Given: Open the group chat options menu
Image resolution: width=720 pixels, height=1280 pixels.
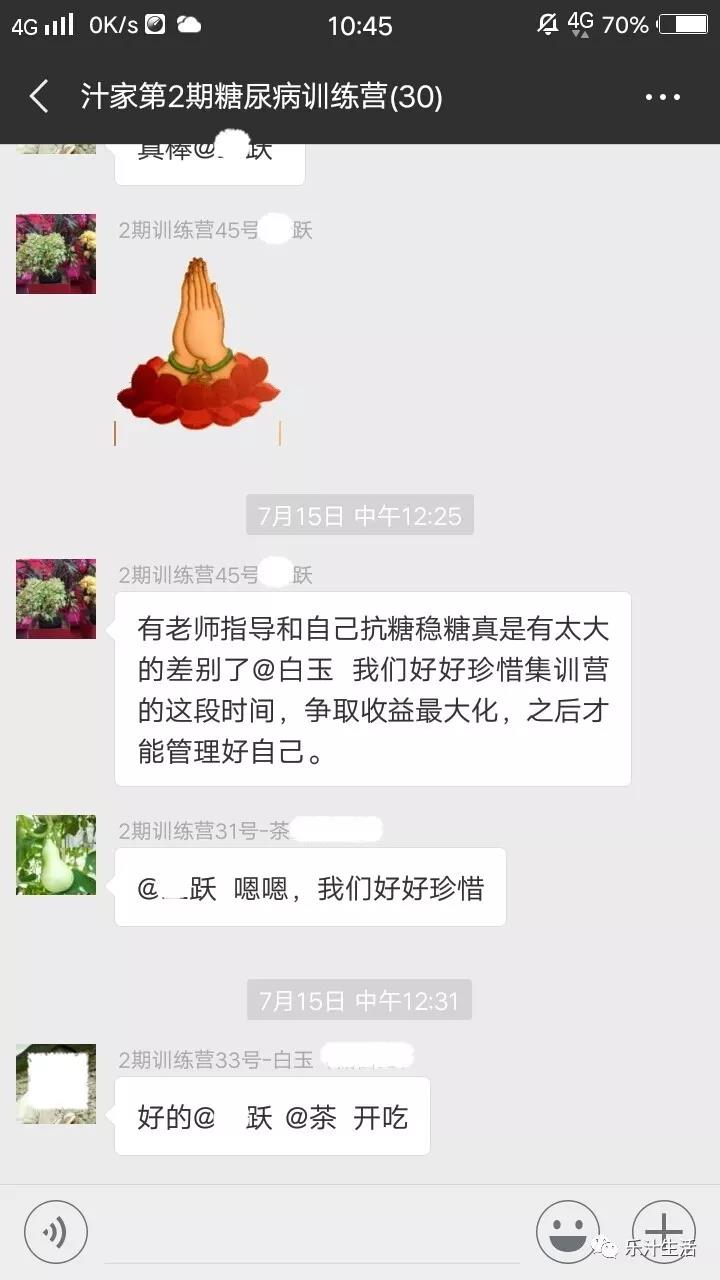Looking at the screenshot, I should tap(662, 98).
